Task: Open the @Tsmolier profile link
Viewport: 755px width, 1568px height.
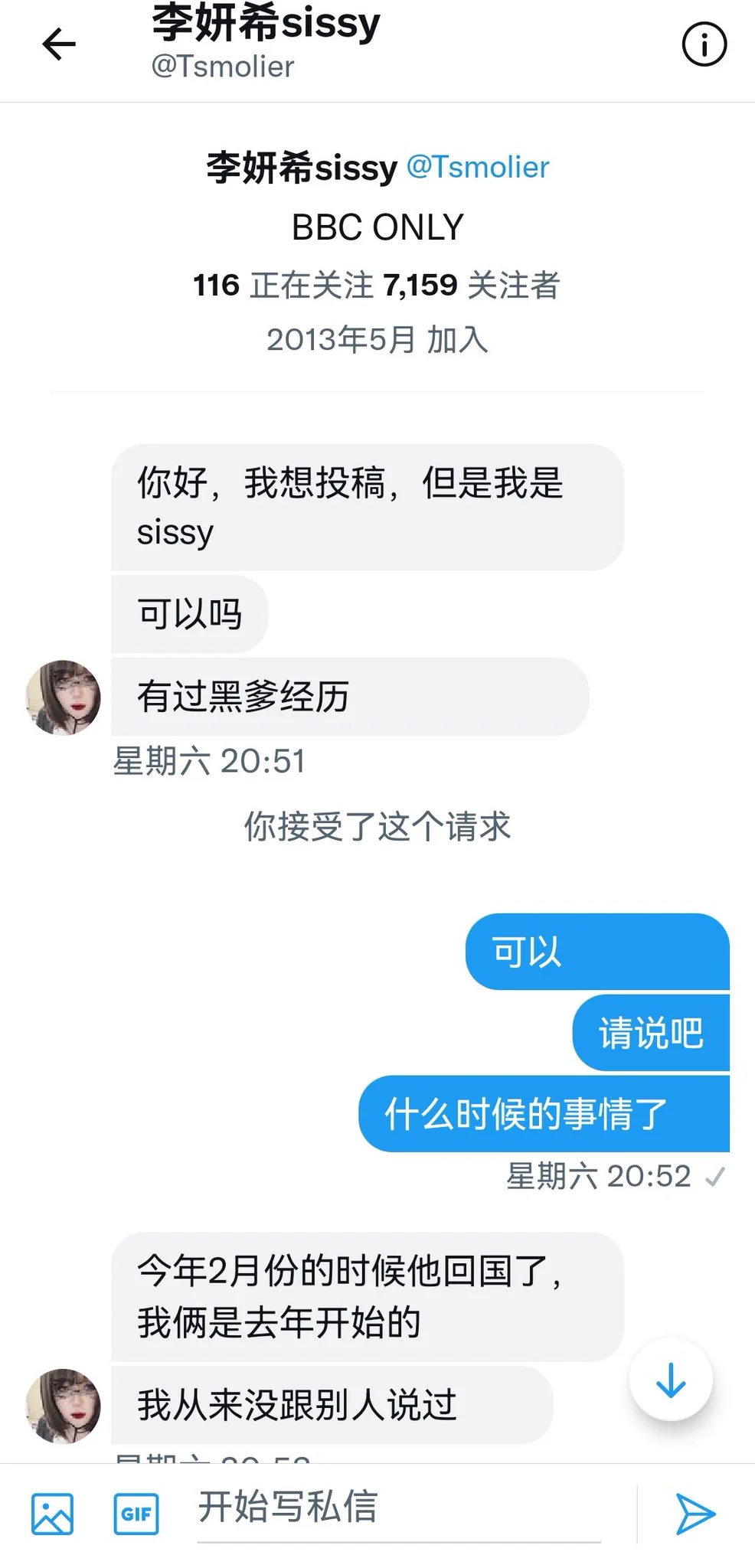Action: 478,167
